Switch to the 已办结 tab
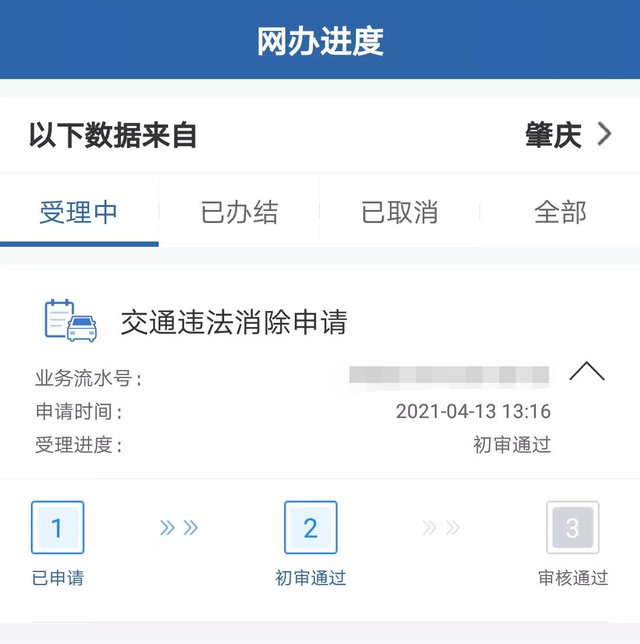The height and width of the screenshot is (644, 640). 239,212
